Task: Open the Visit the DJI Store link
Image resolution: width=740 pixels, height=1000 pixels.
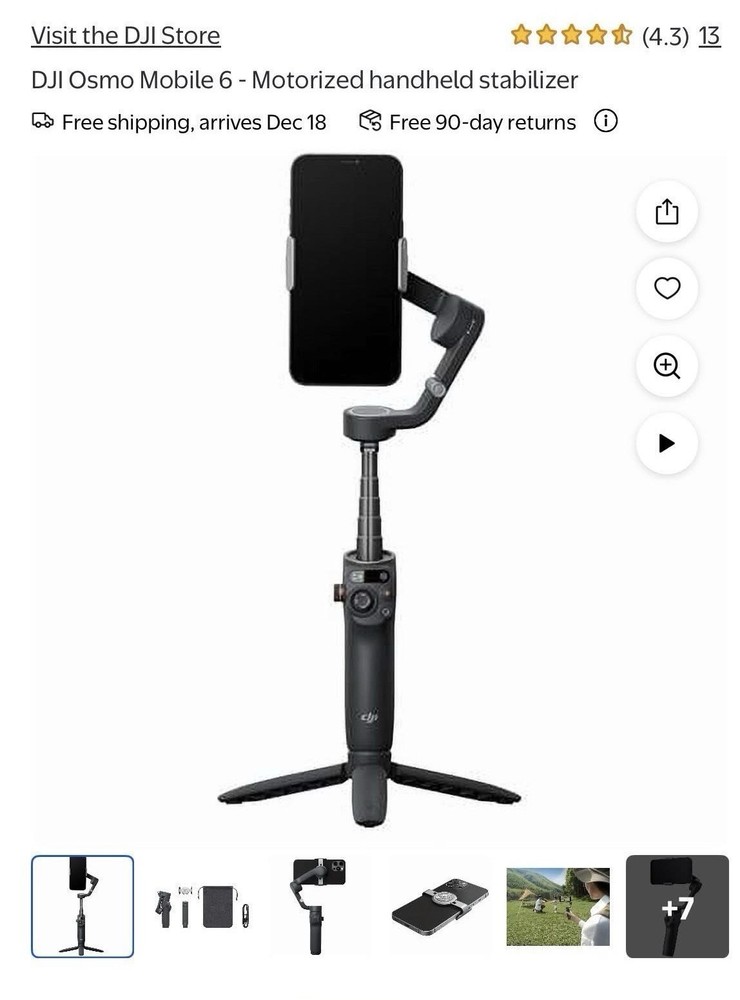Action: [x=125, y=36]
